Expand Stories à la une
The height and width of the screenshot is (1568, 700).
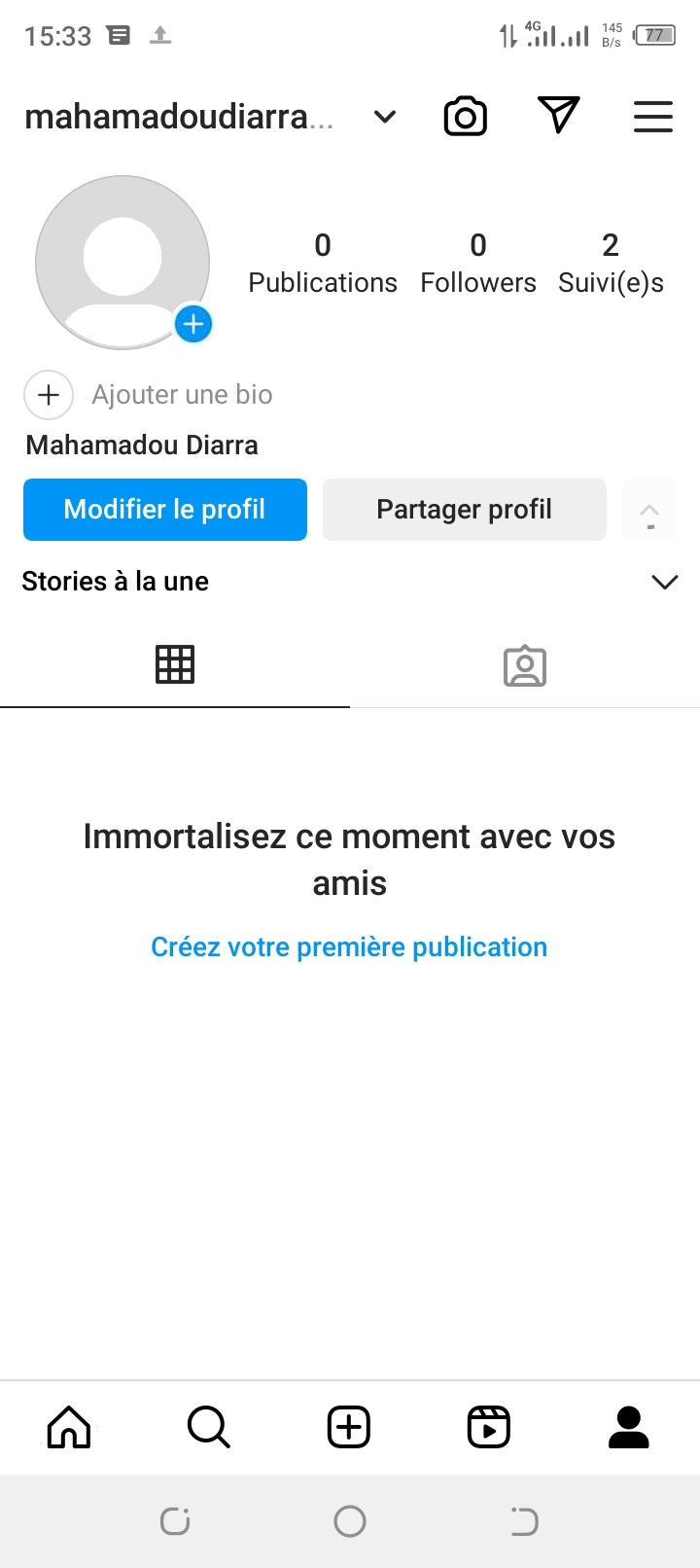coord(665,582)
